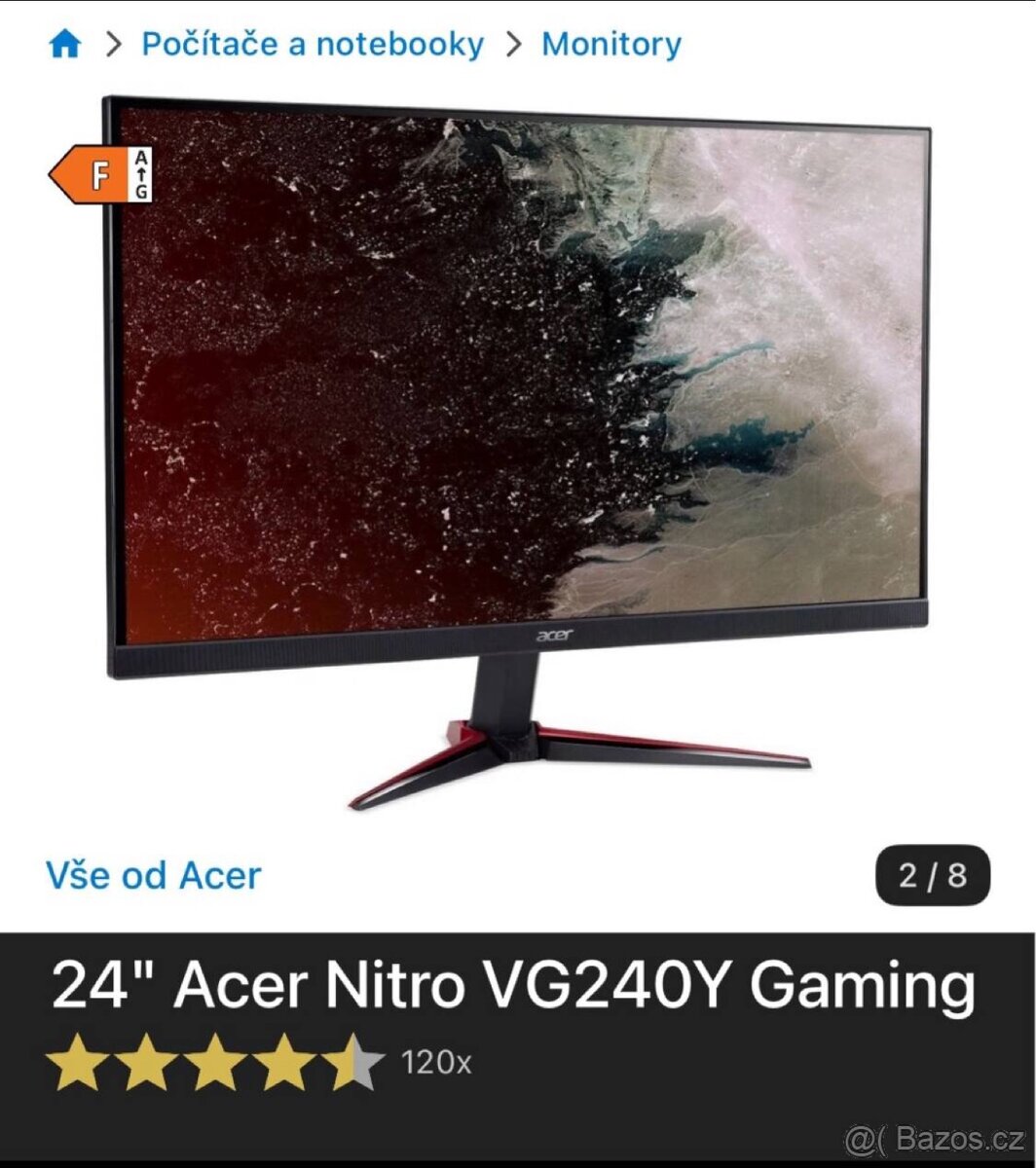Click the chevron after the home icon
Viewport: 1036px width, 1168px height.
click(112, 42)
